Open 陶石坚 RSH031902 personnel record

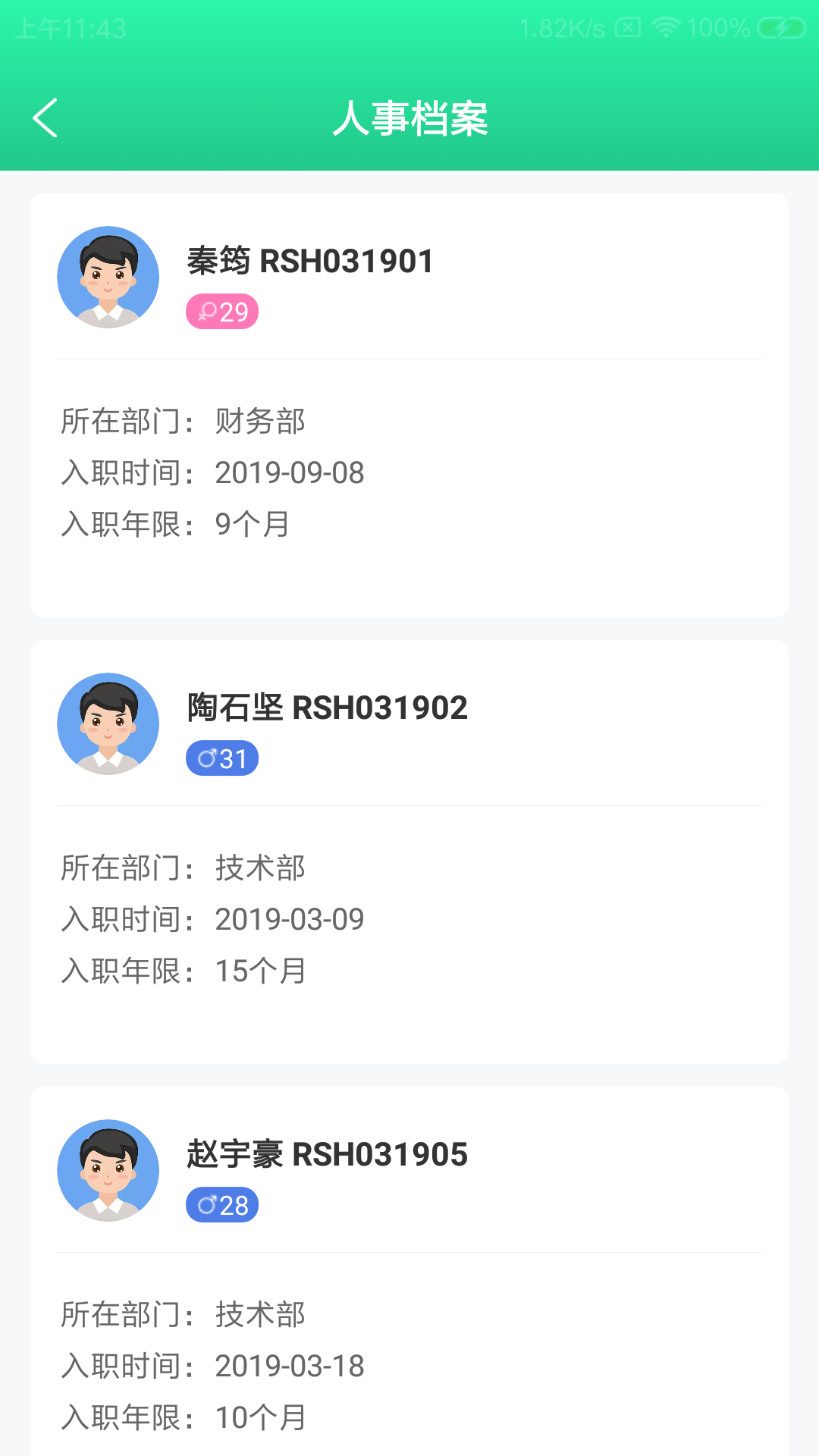[x=409, y=851]
